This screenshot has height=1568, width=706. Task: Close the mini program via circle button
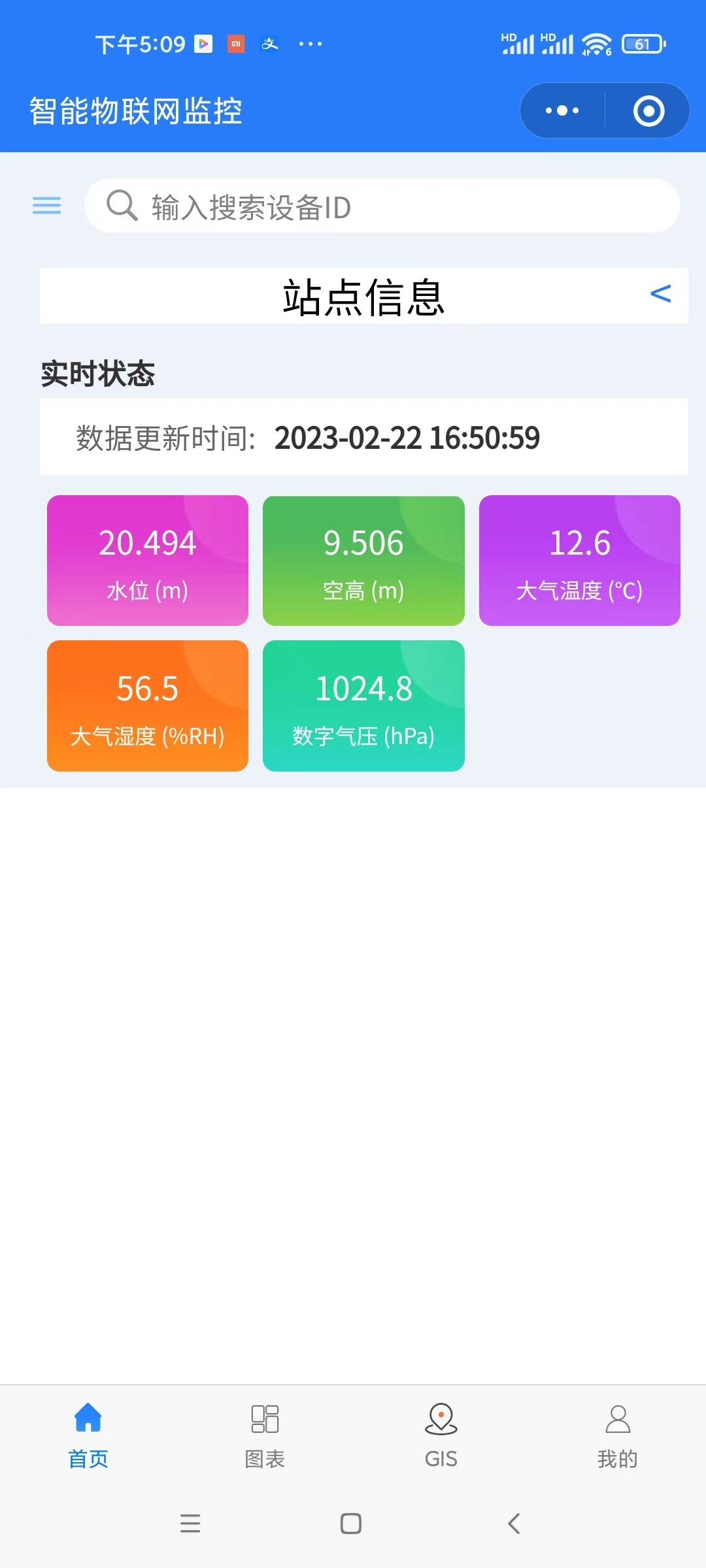[x=648, y=111]
